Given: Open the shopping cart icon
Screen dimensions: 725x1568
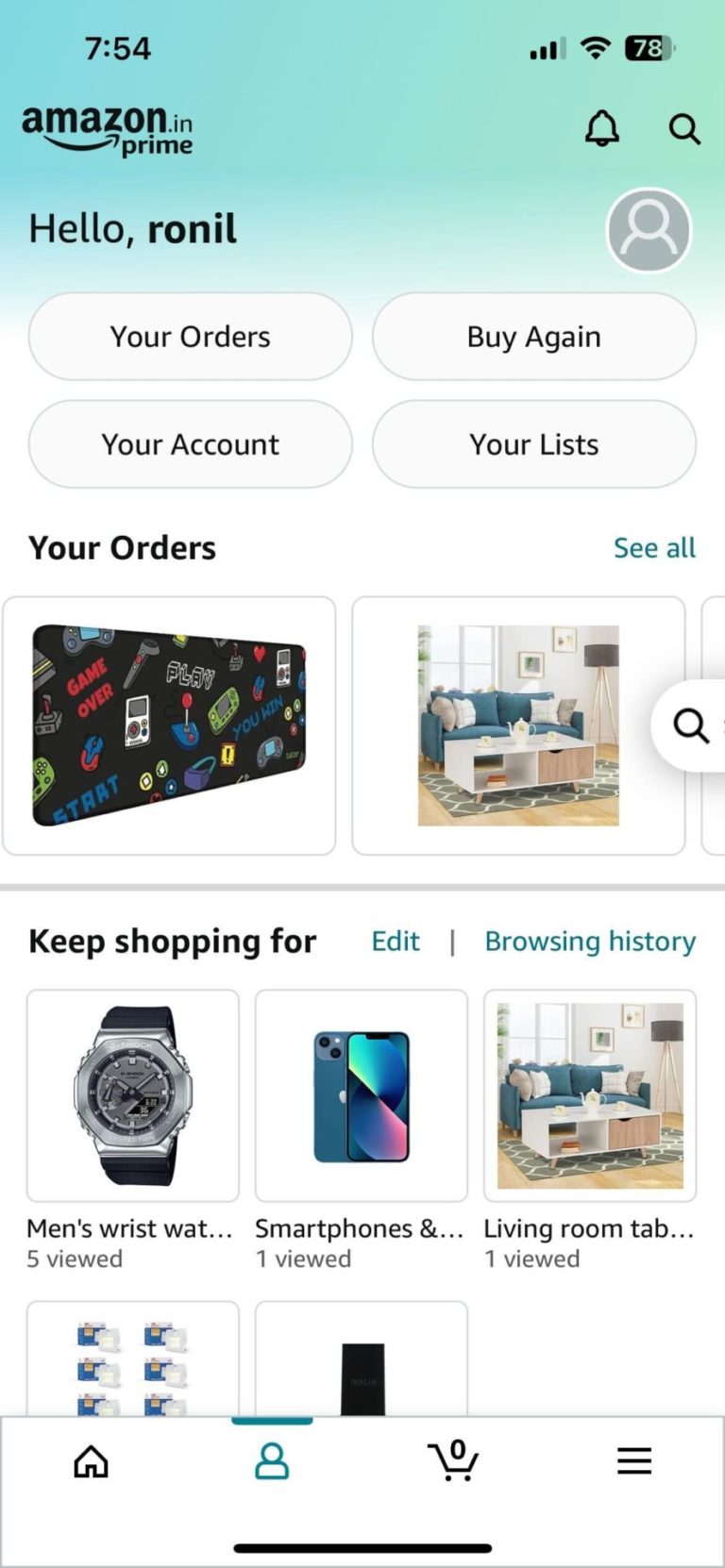Looking at the screenshot, I should pyautogui.click(x=453, y=1461).
